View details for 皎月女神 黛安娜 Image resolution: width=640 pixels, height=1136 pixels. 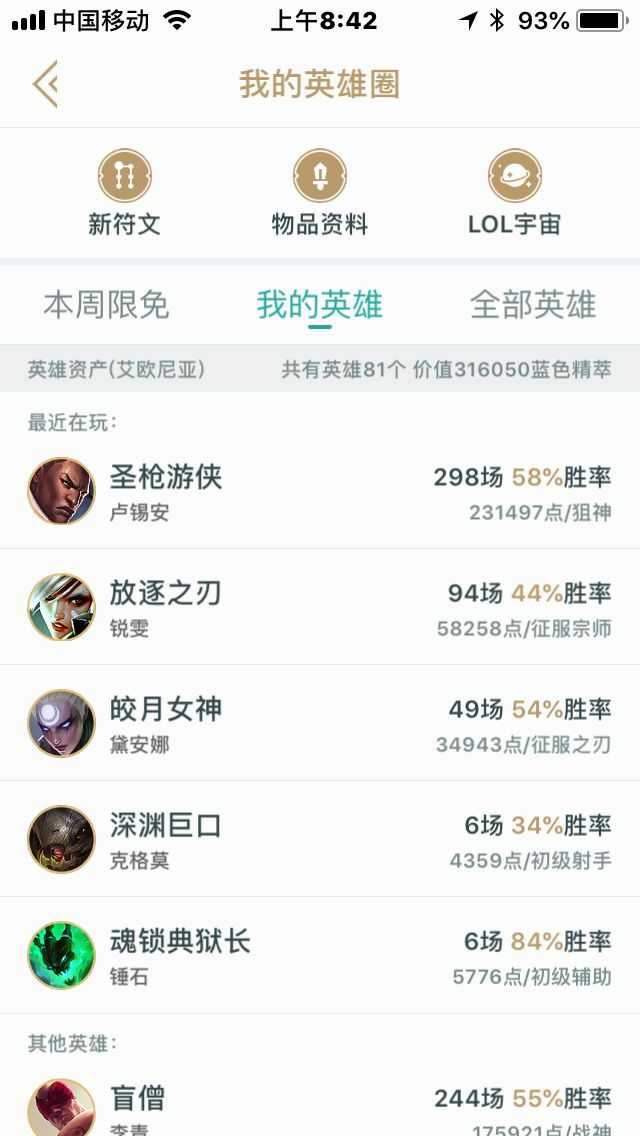tap(320, 724)
